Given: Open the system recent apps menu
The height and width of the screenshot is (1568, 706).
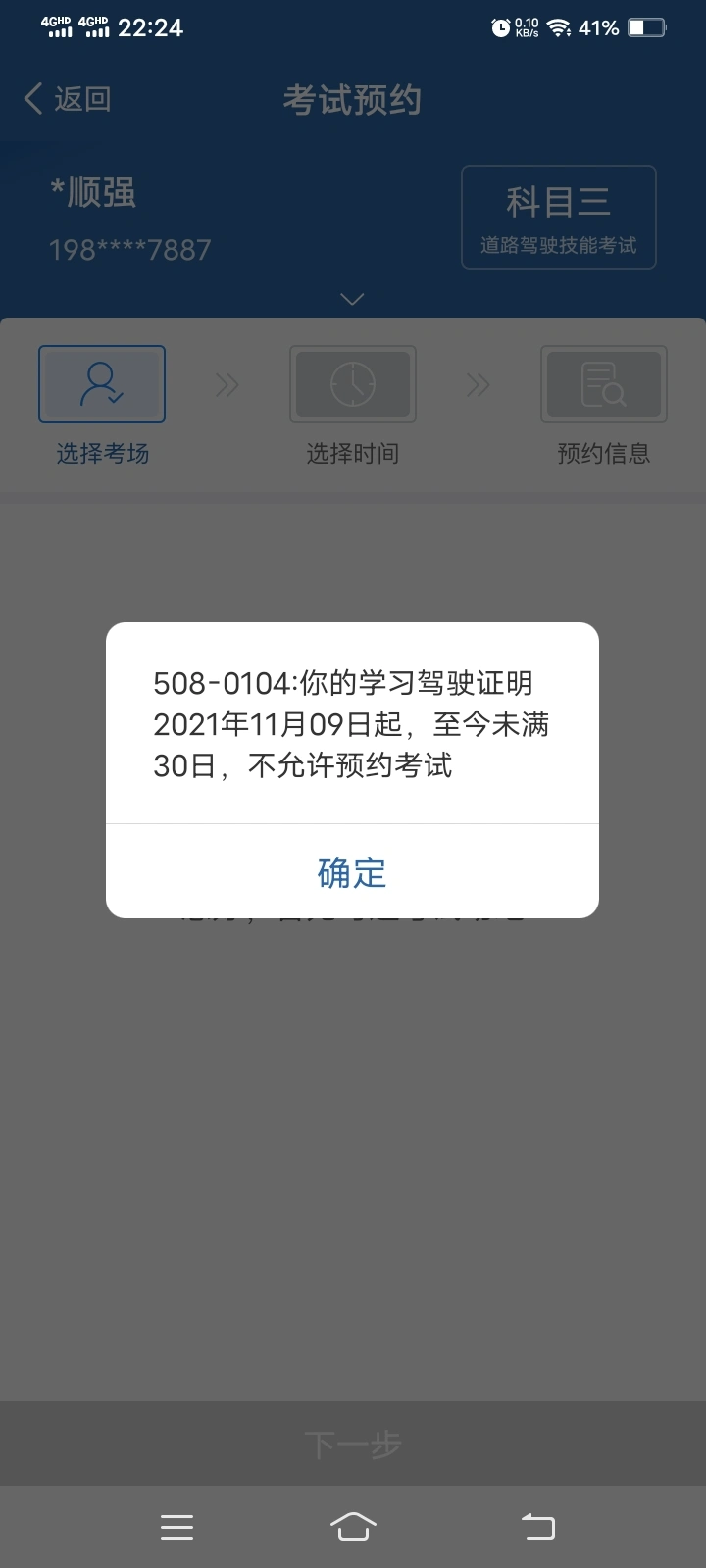Looking at the screenshot, I should pos(176,1526).
